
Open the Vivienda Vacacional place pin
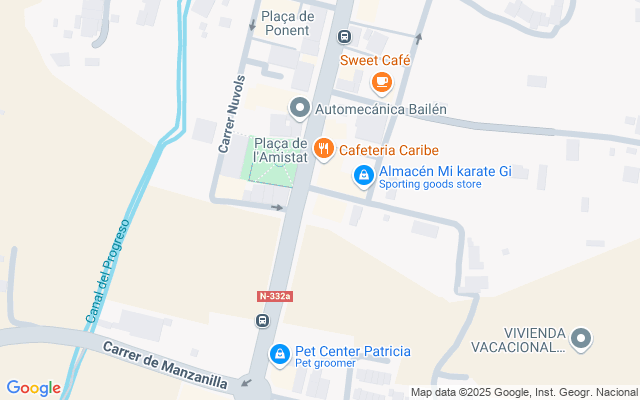coord(586,339)
